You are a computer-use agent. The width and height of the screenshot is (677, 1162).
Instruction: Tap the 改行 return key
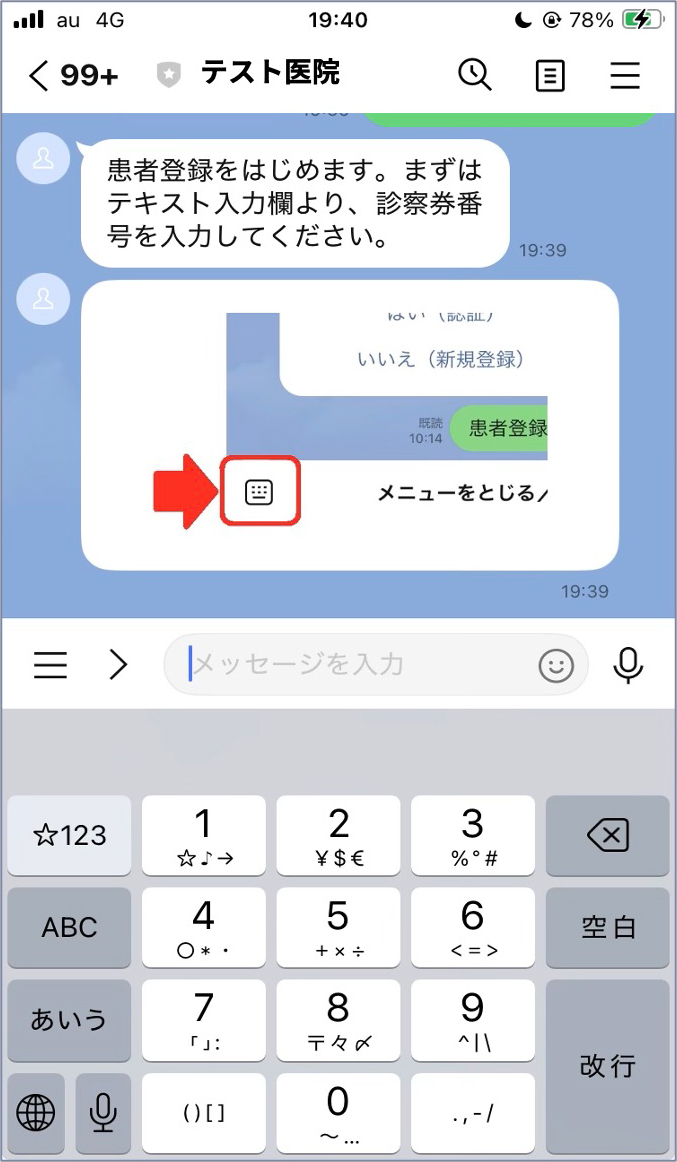pos(608,1066)
